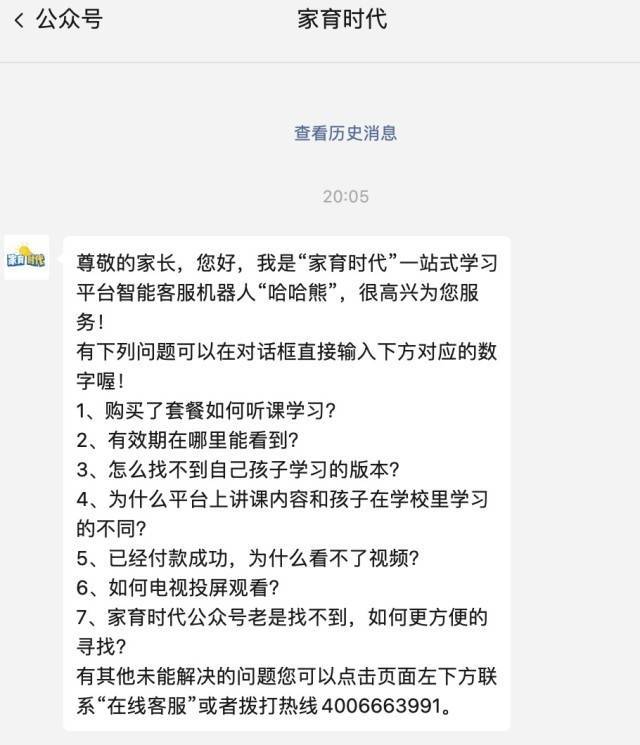640x745 pixels.
Task: Tap the 家育时代 avatar
Action: click(x=26, y=258)
